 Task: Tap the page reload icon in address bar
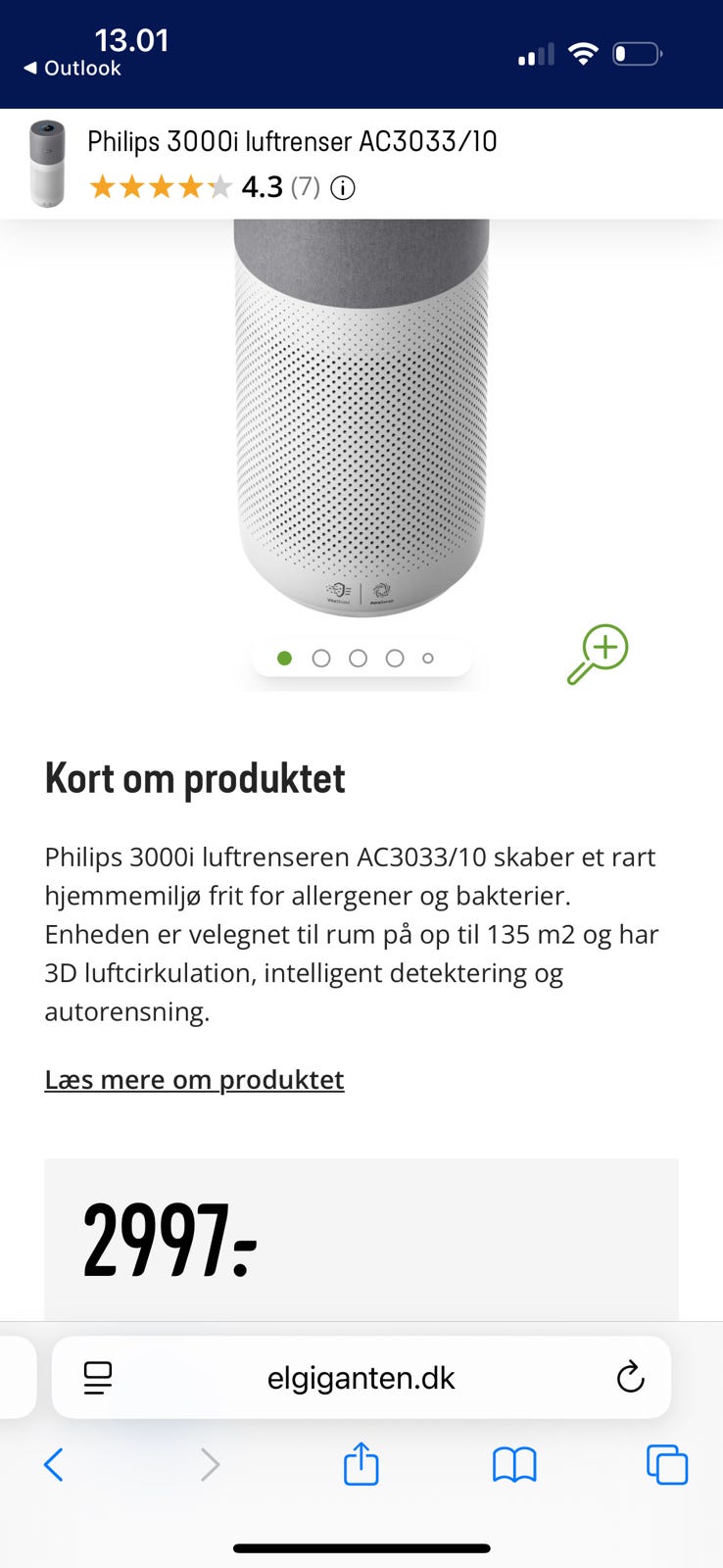631,1377
